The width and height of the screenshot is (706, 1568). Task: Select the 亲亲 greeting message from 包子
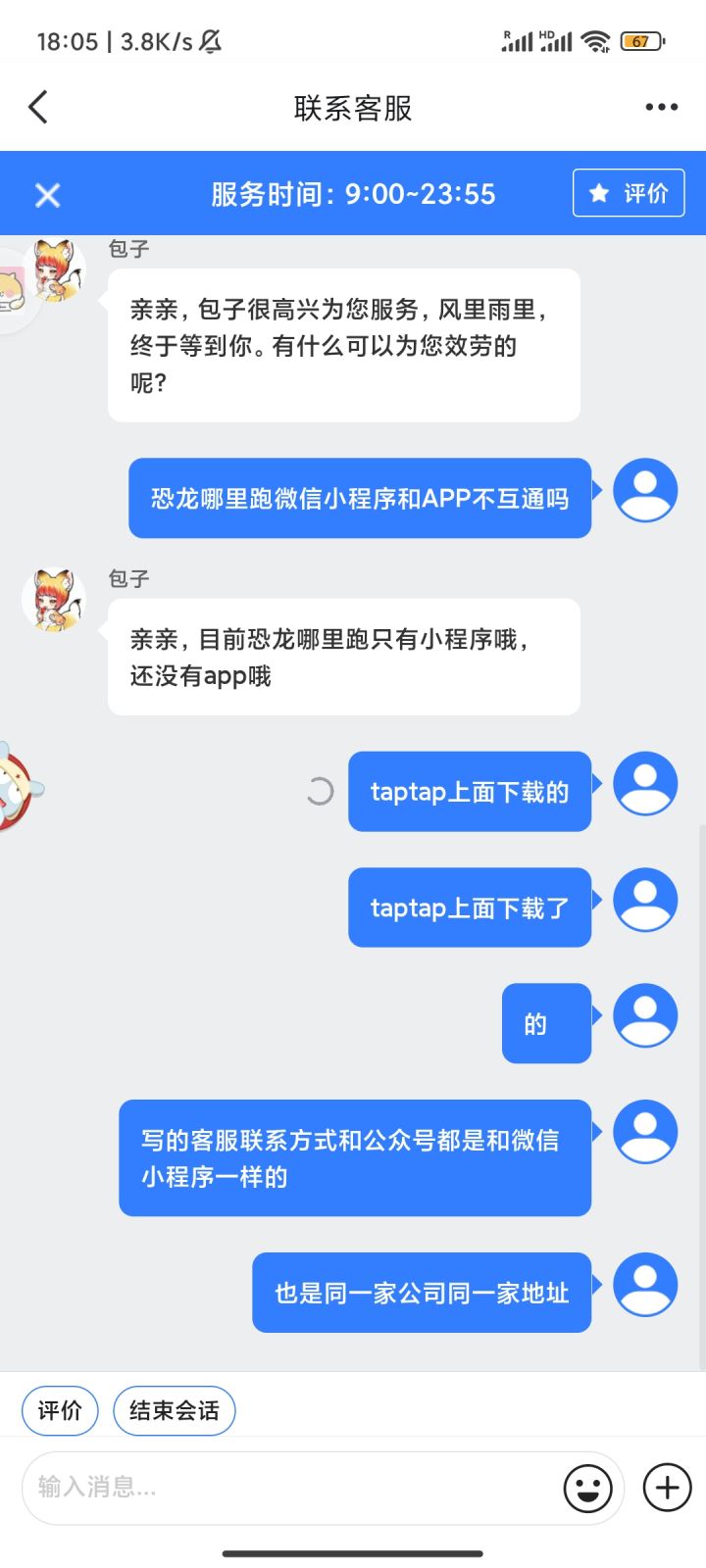[343, 345]
